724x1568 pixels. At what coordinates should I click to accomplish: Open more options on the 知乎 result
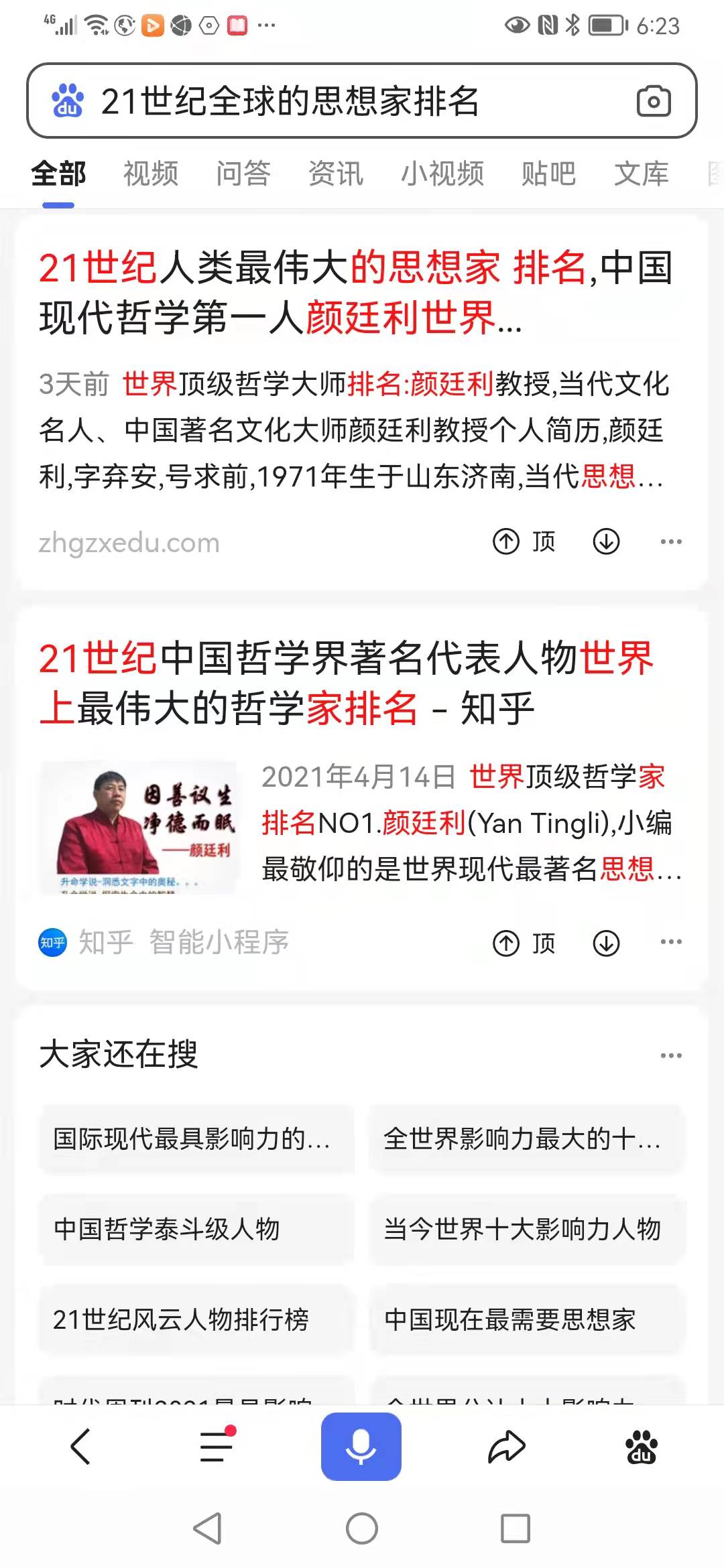(x=670, y=942)
